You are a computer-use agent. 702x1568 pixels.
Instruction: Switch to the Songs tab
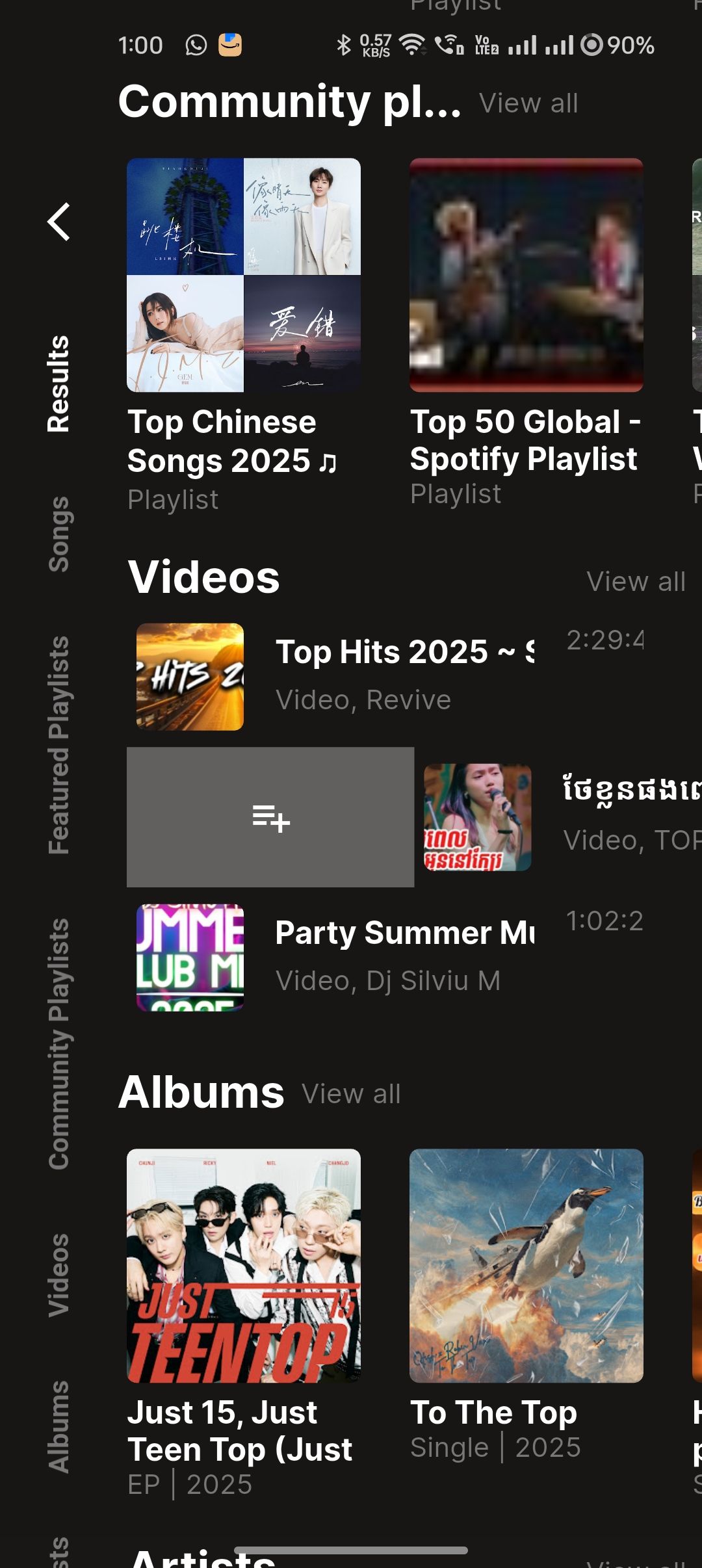[58, 534]
